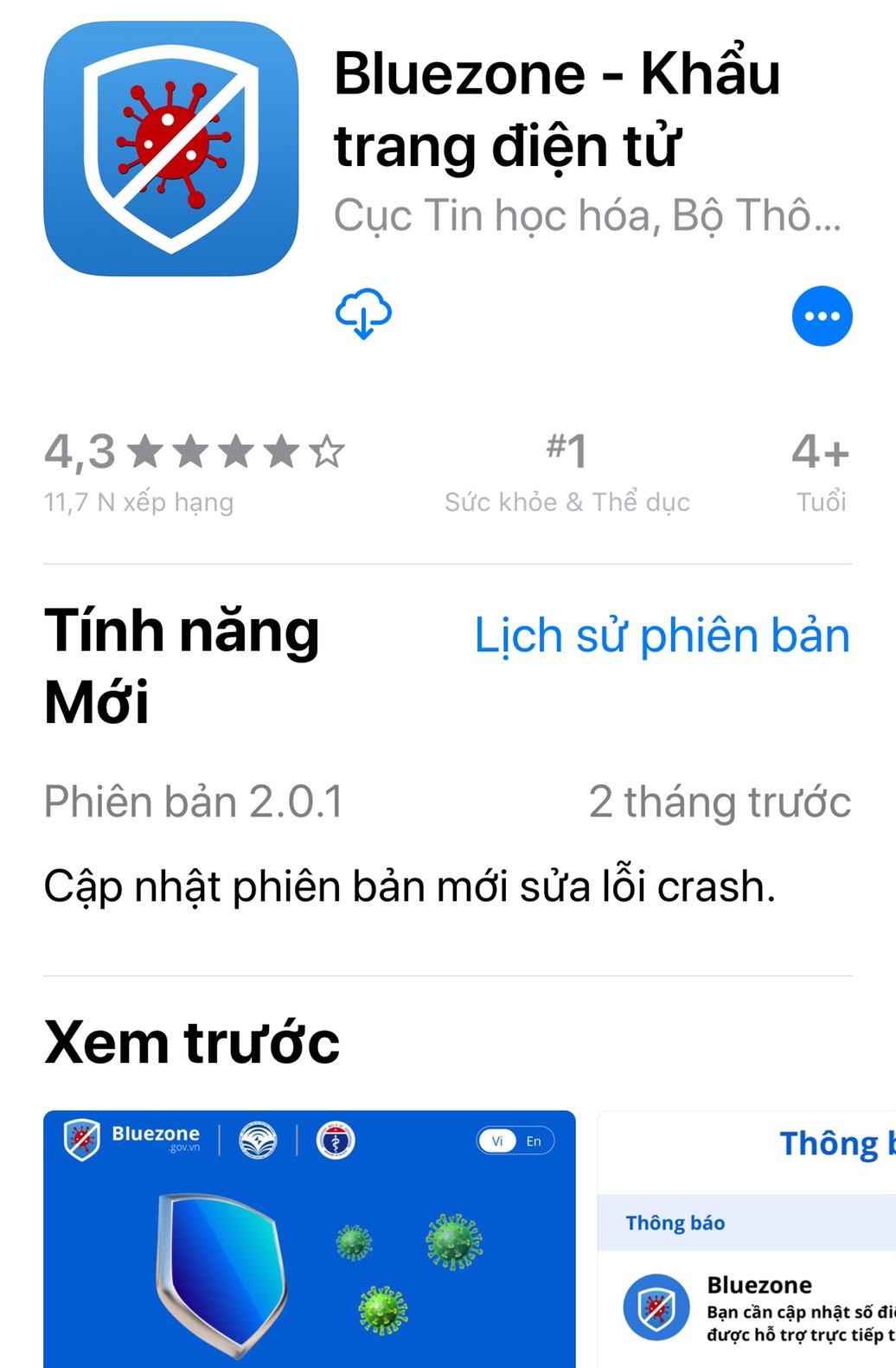View the first blue Bluezone preview screenshot
This screenshot has width=896, height=1368.
coord(309,1238)
